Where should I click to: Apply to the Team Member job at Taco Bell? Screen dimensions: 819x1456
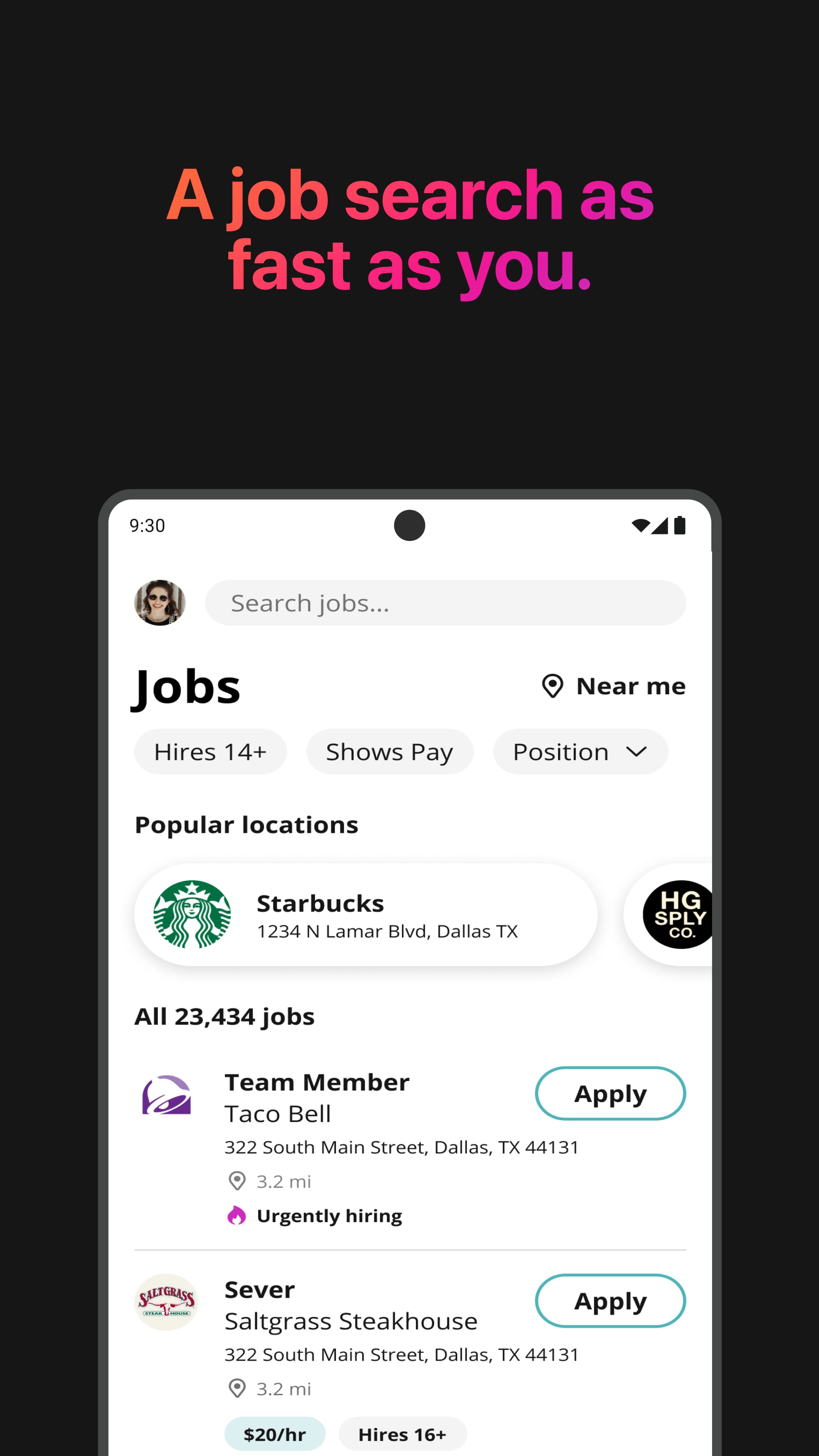pos(610,1093)
